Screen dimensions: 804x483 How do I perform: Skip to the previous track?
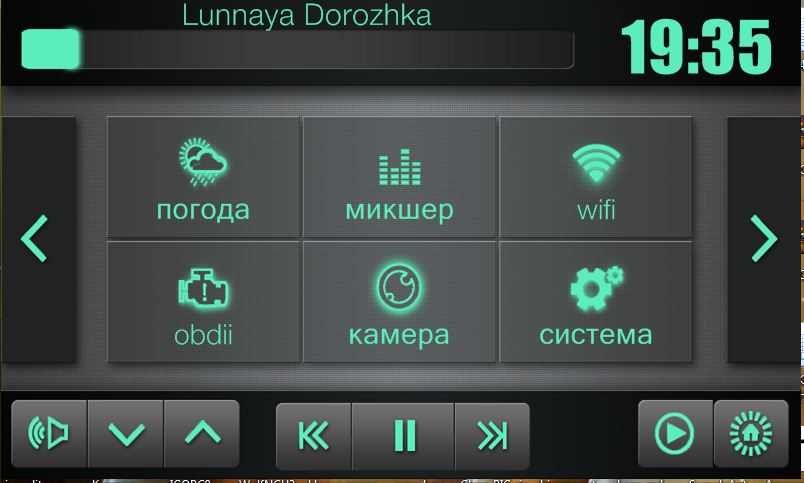314,435
